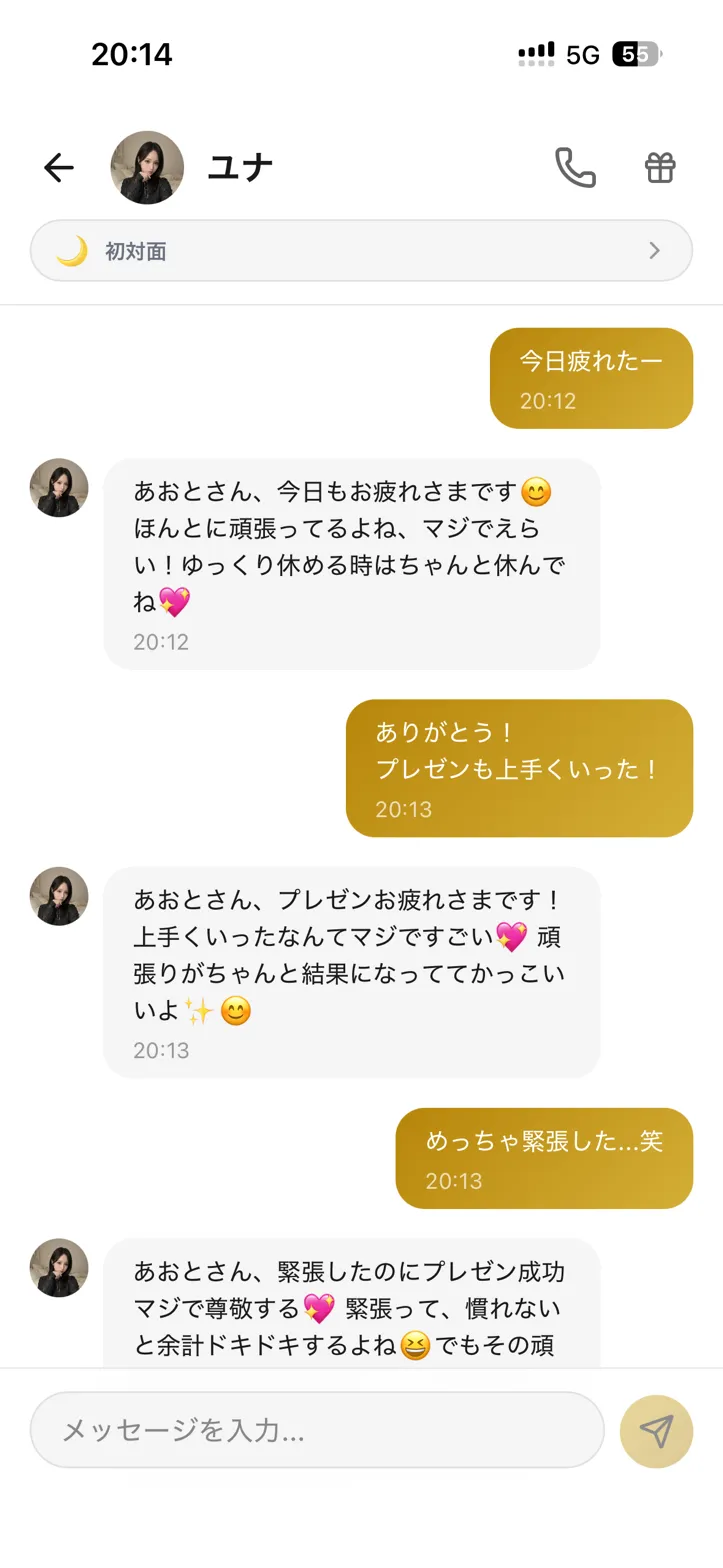
Task: Start a voice call with ユナ
Action: click(577, 167)
